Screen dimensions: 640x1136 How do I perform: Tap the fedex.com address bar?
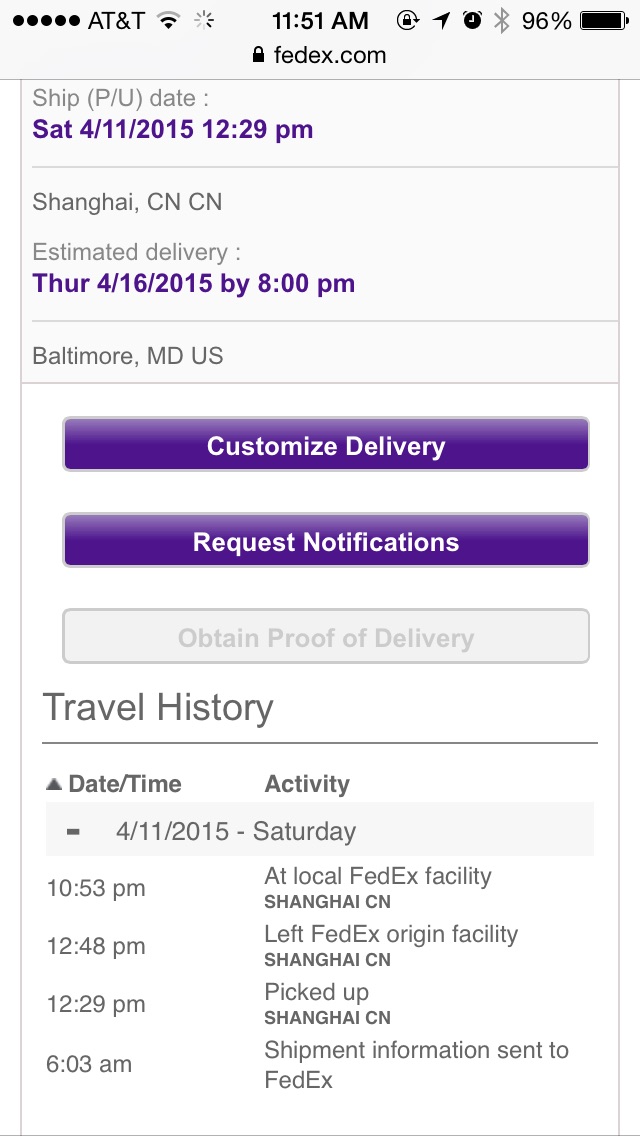pos(320,55)
